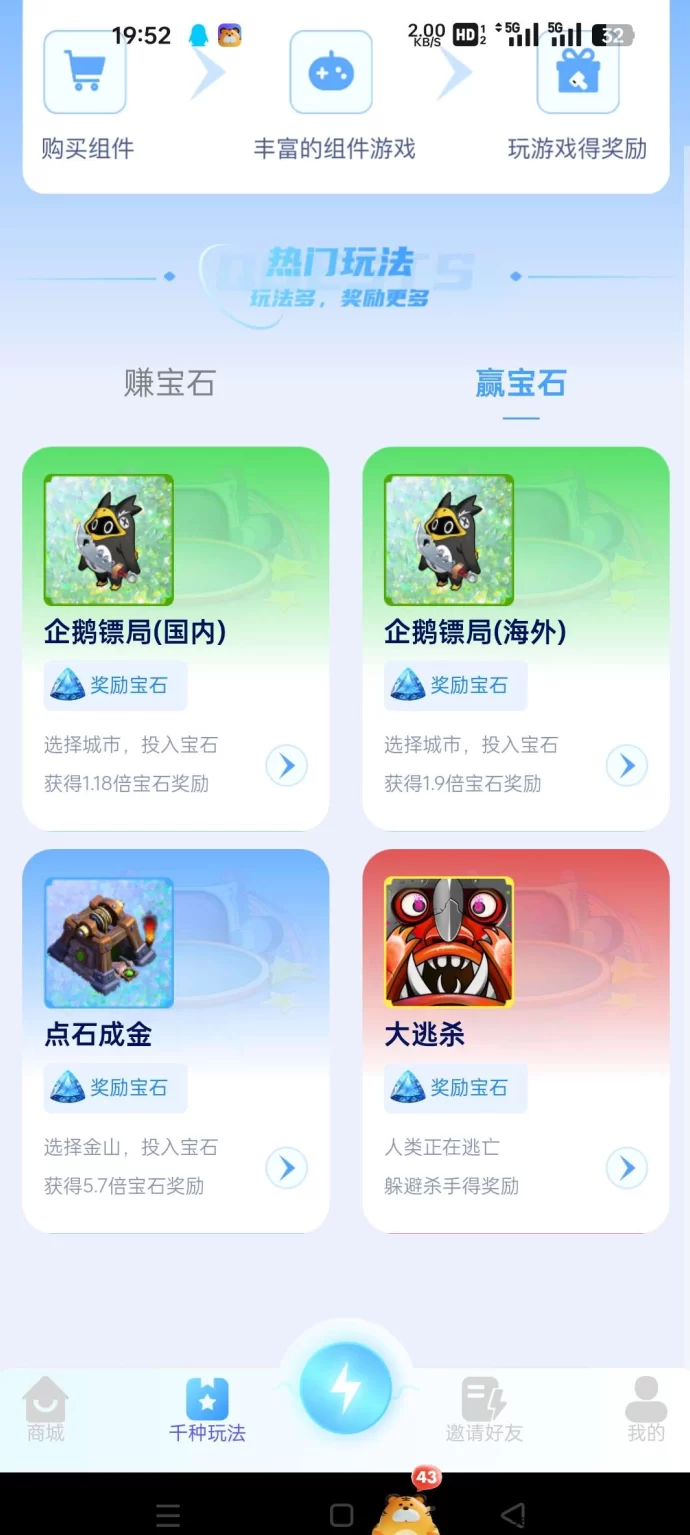
Task: Open the 大逃杀 game card
Action: pos(515,1040)
